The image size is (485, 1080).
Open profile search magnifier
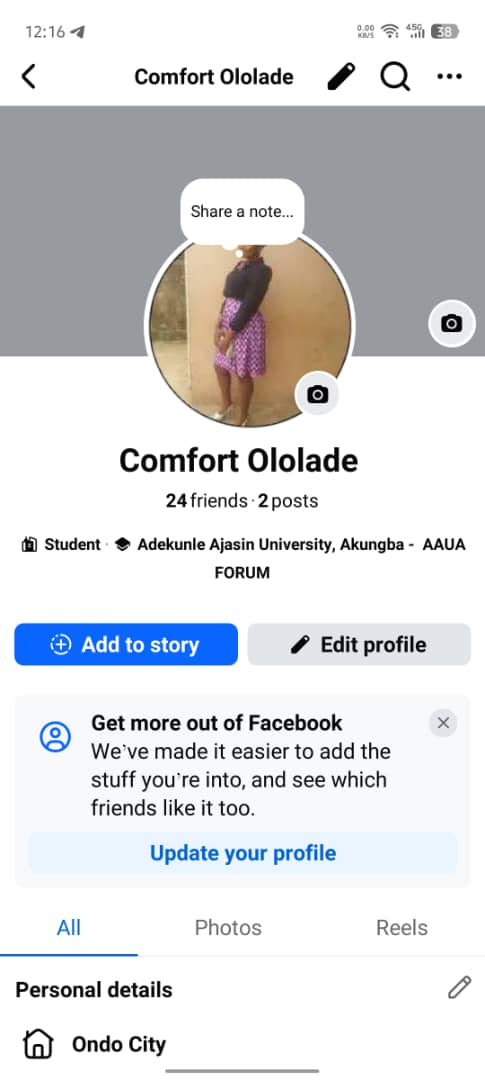tap(395, 77)
